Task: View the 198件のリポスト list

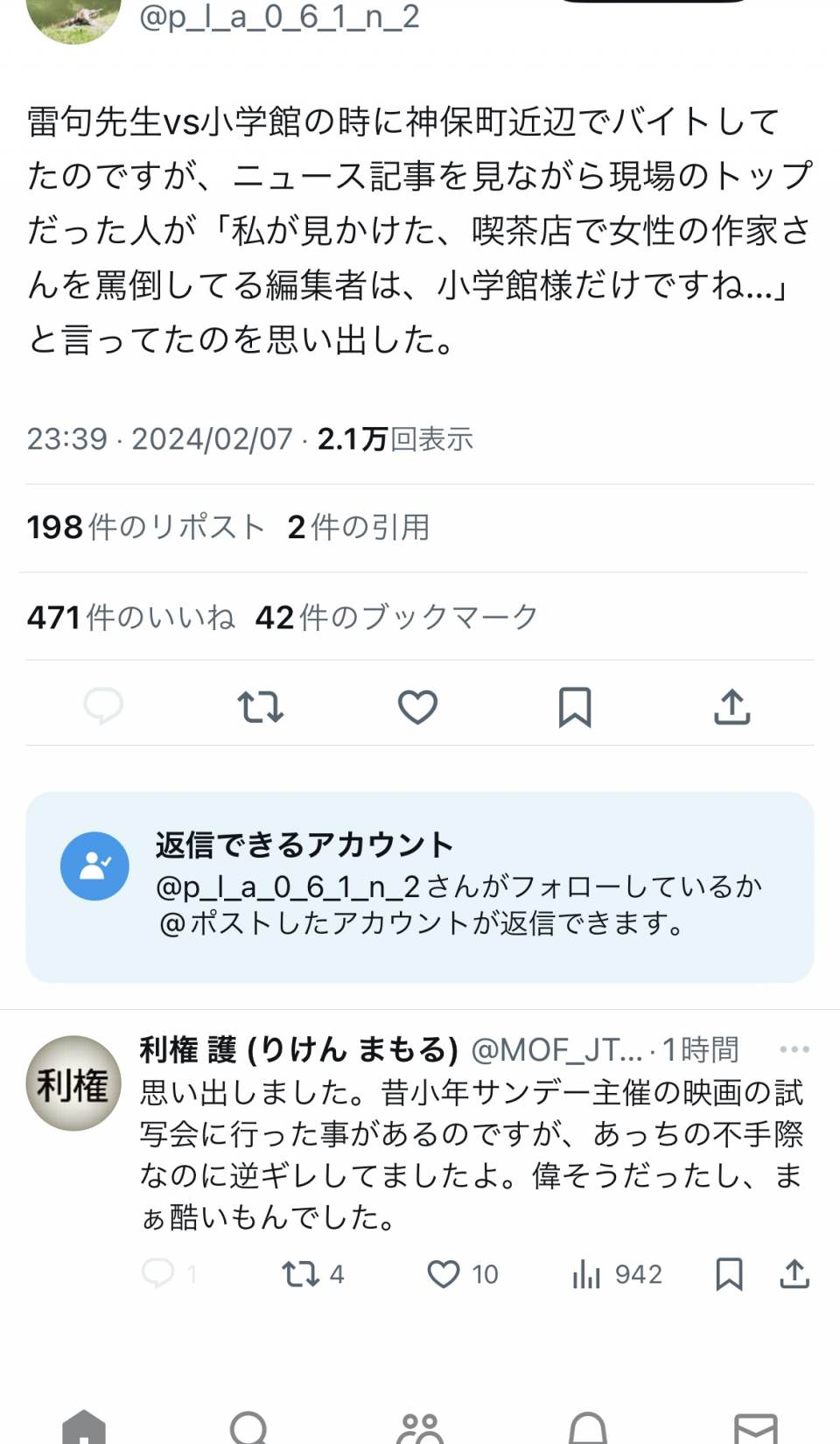Action: tap(145, 527)
